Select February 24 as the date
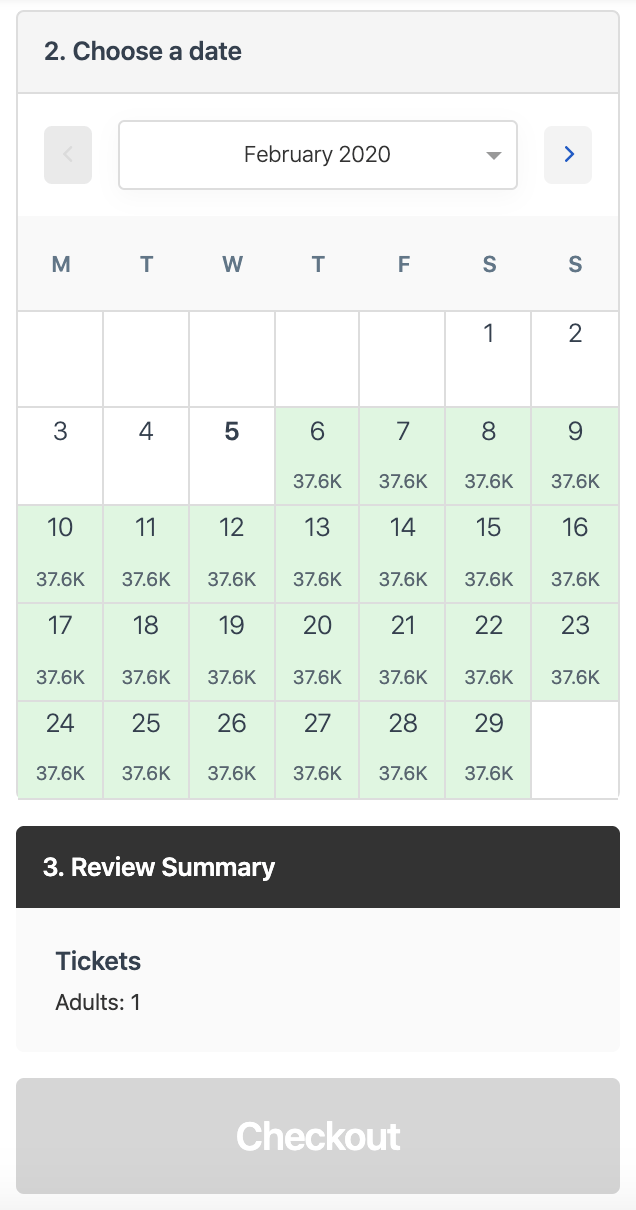Screen dimensions: 636x1210 (60, 748)
